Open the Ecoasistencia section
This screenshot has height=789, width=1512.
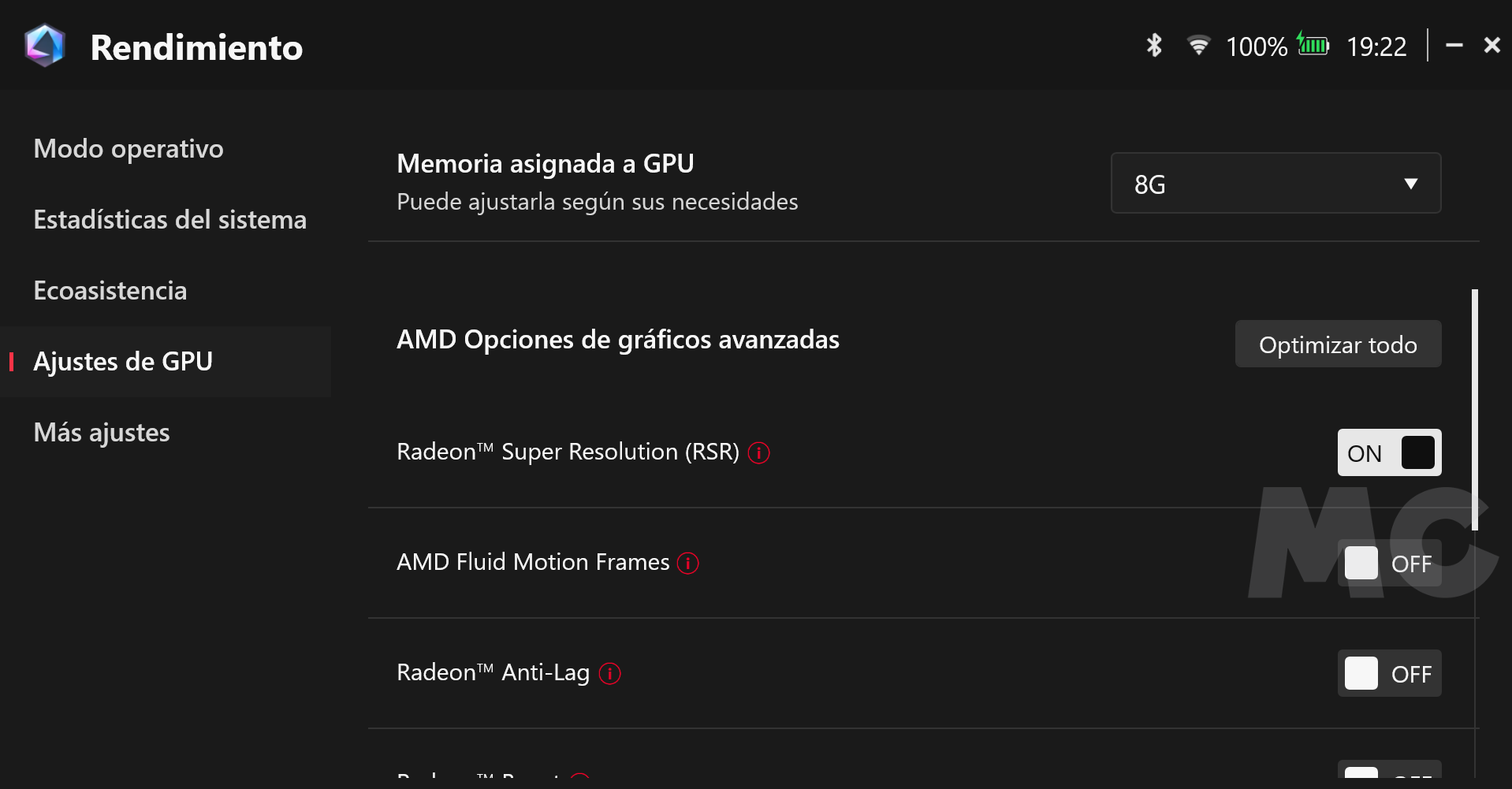110,291
